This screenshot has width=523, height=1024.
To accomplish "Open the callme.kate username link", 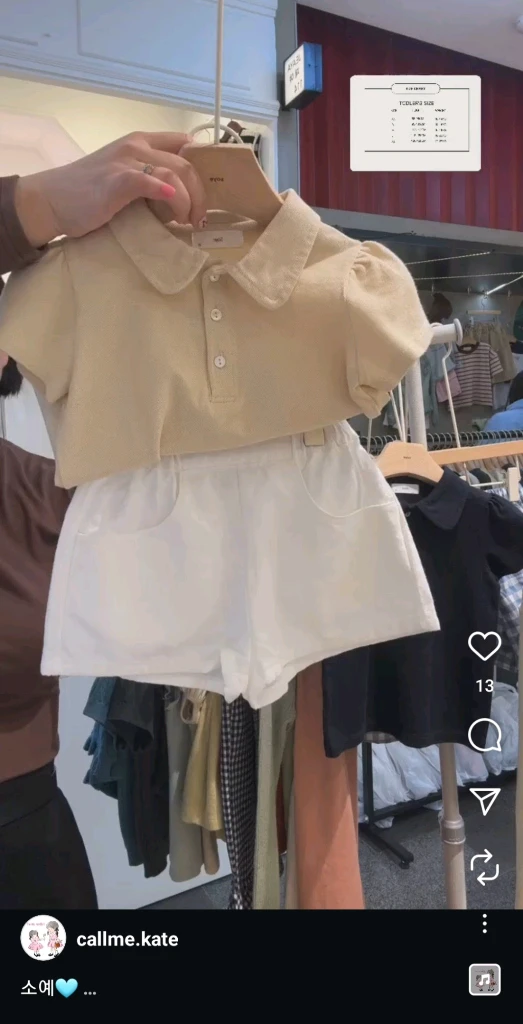I will [x=127, y=939].
